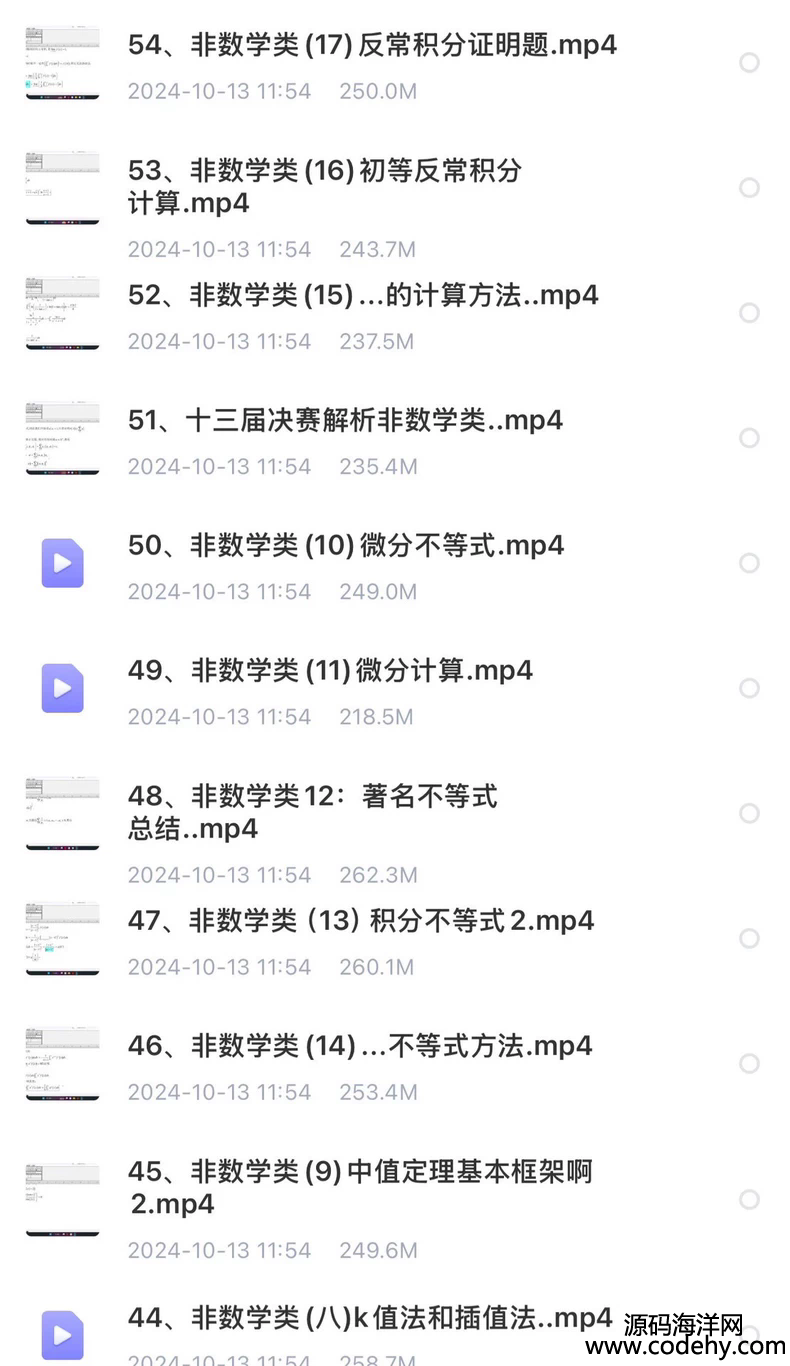Open file 49 微分计算.mp4
The height and width of the screenshot is (1366, 790).
click(330, 671)
